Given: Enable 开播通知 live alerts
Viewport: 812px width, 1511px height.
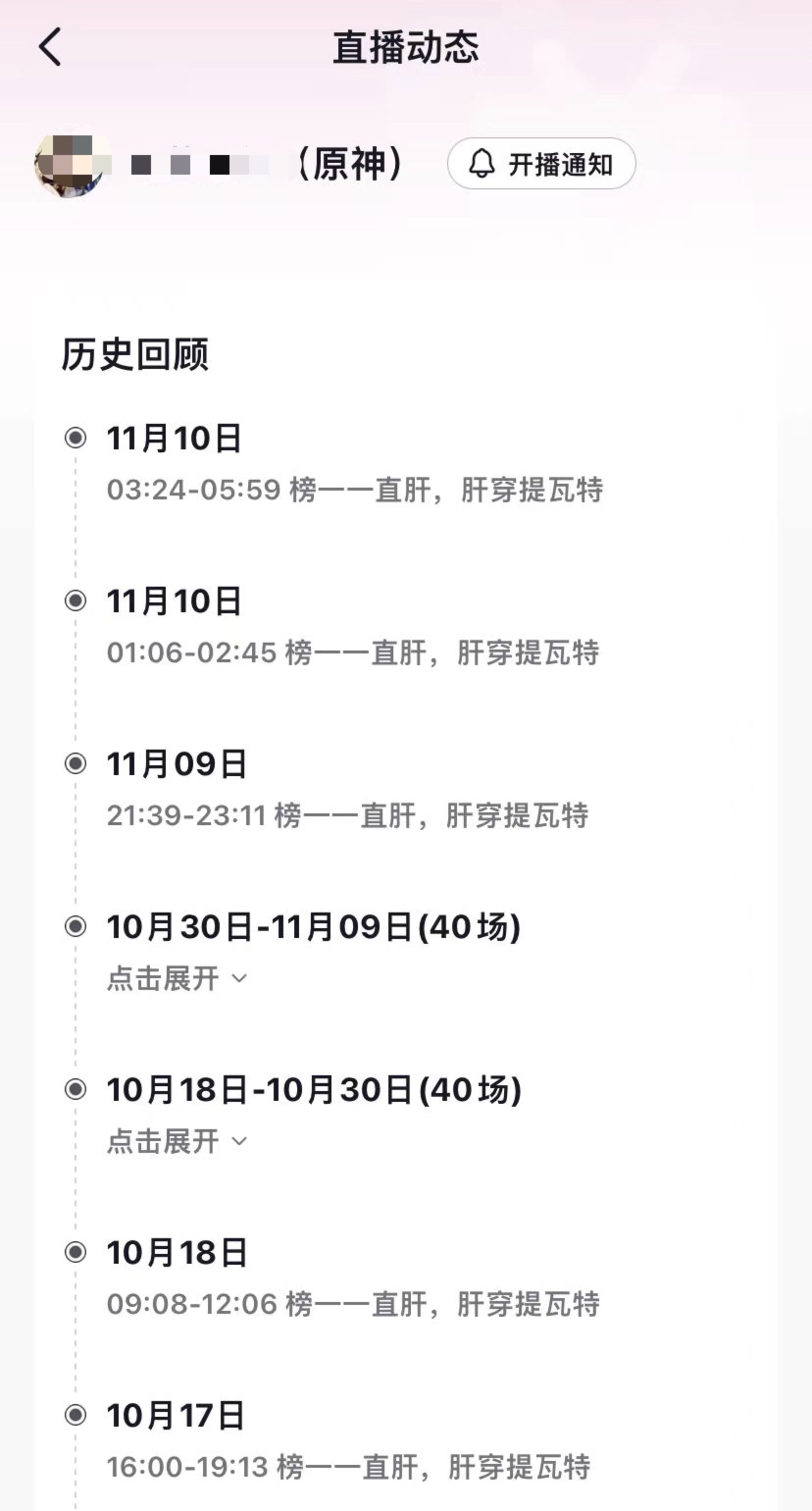Looking at the screenshot, I should (x=541, y=164).
